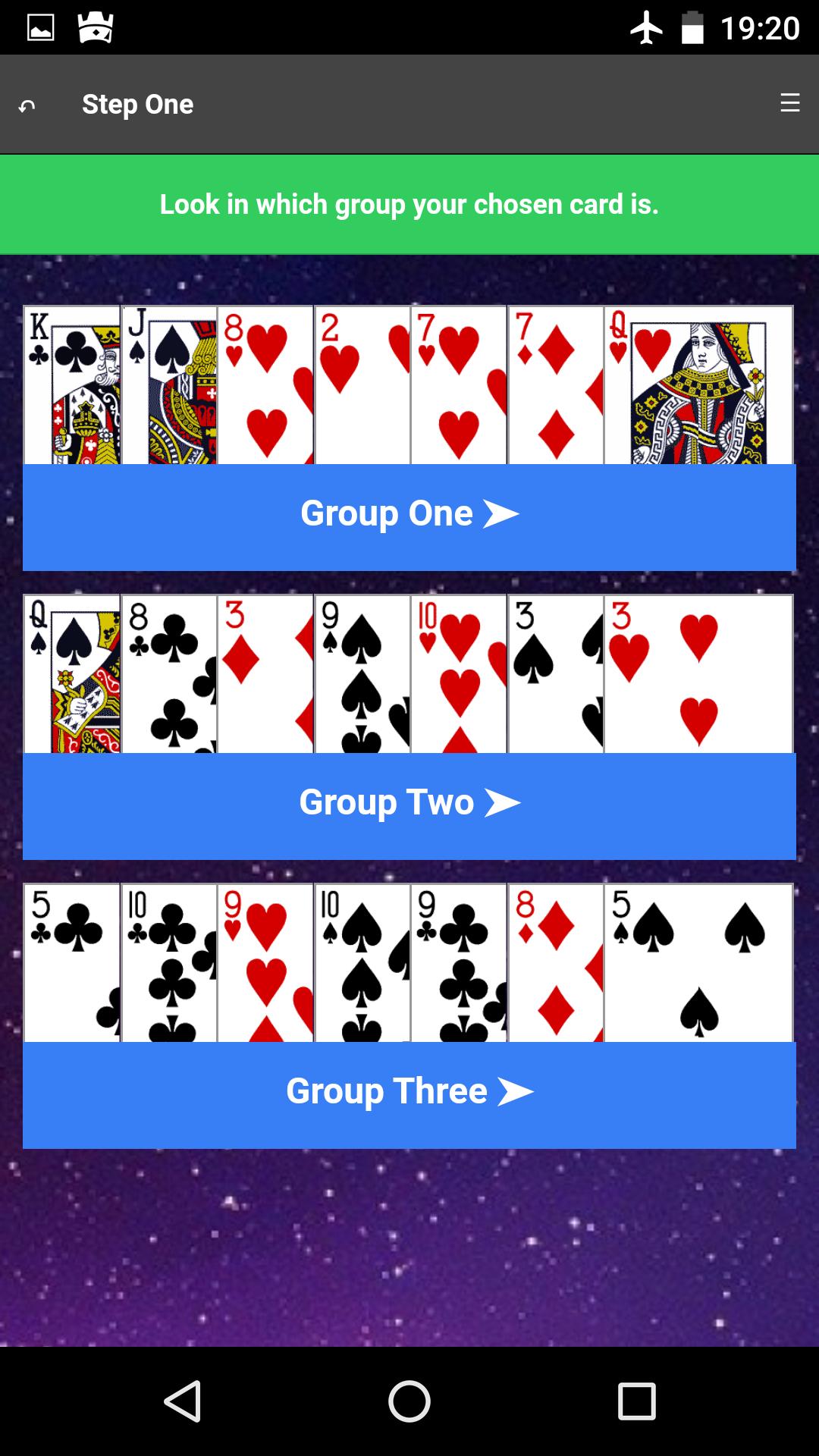
Task: Tap the King of Clubs card
Action: pyautogui.click(x=72, y=383)
